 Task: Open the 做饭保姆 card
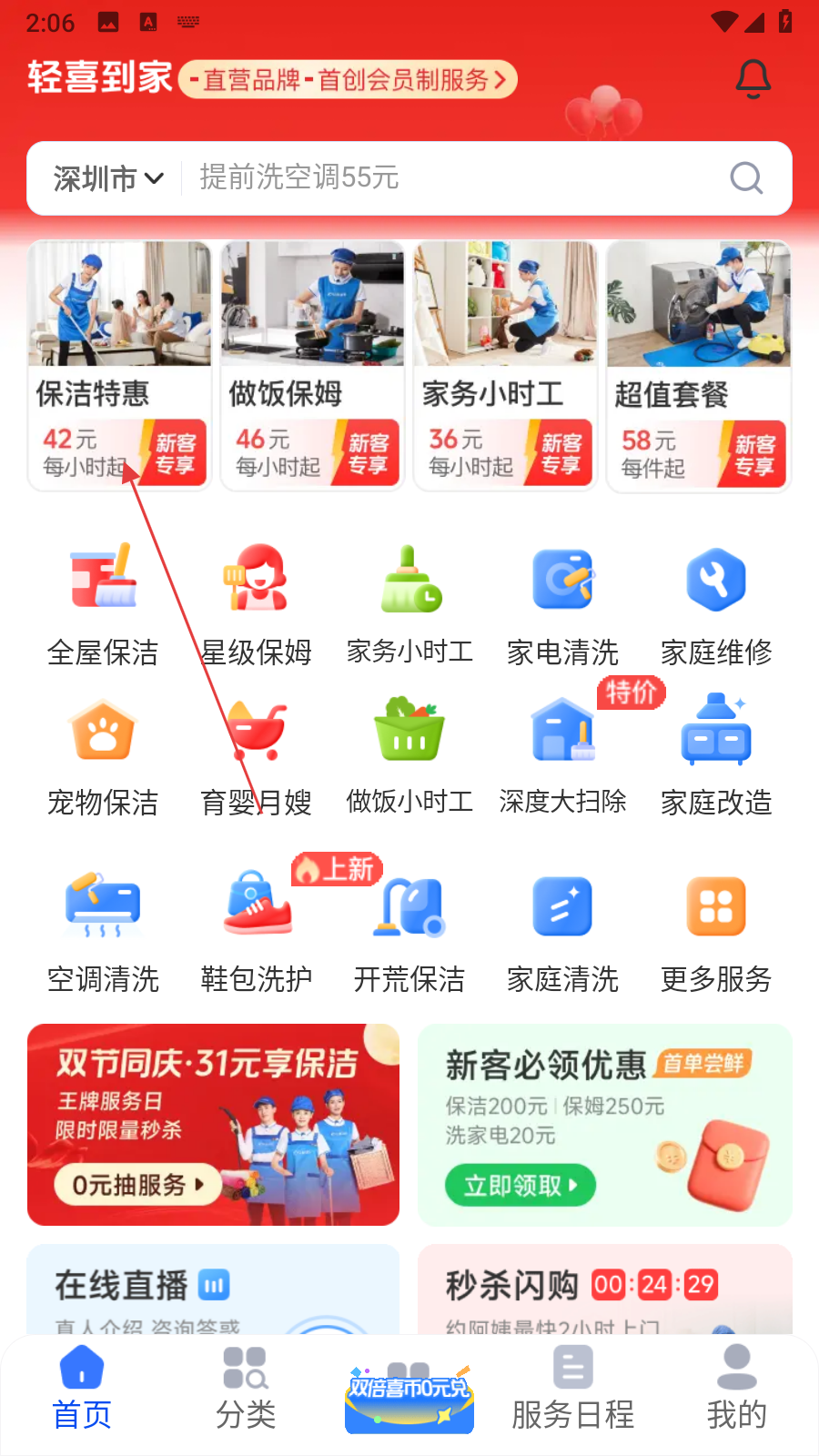312,366
